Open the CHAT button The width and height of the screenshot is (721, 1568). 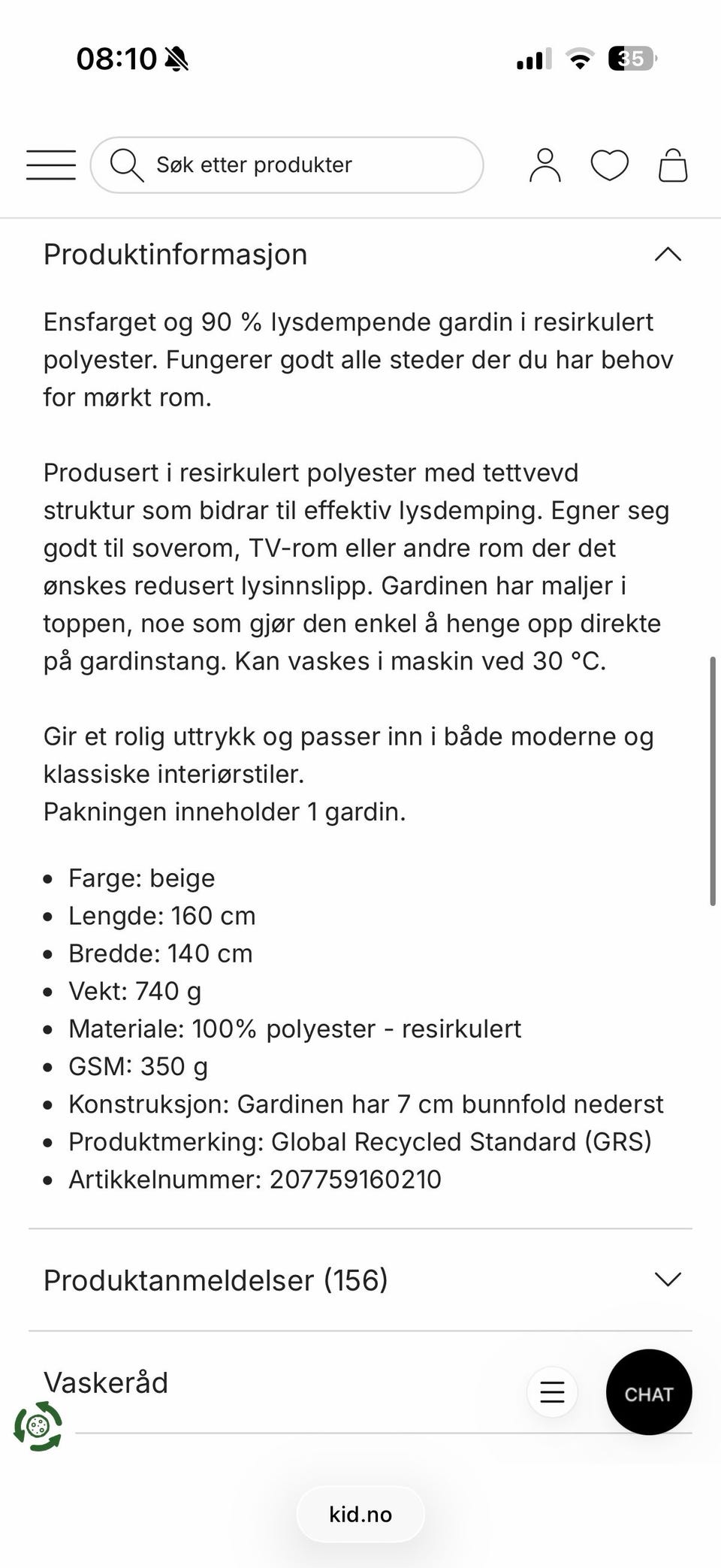(x=648, y=1392)
